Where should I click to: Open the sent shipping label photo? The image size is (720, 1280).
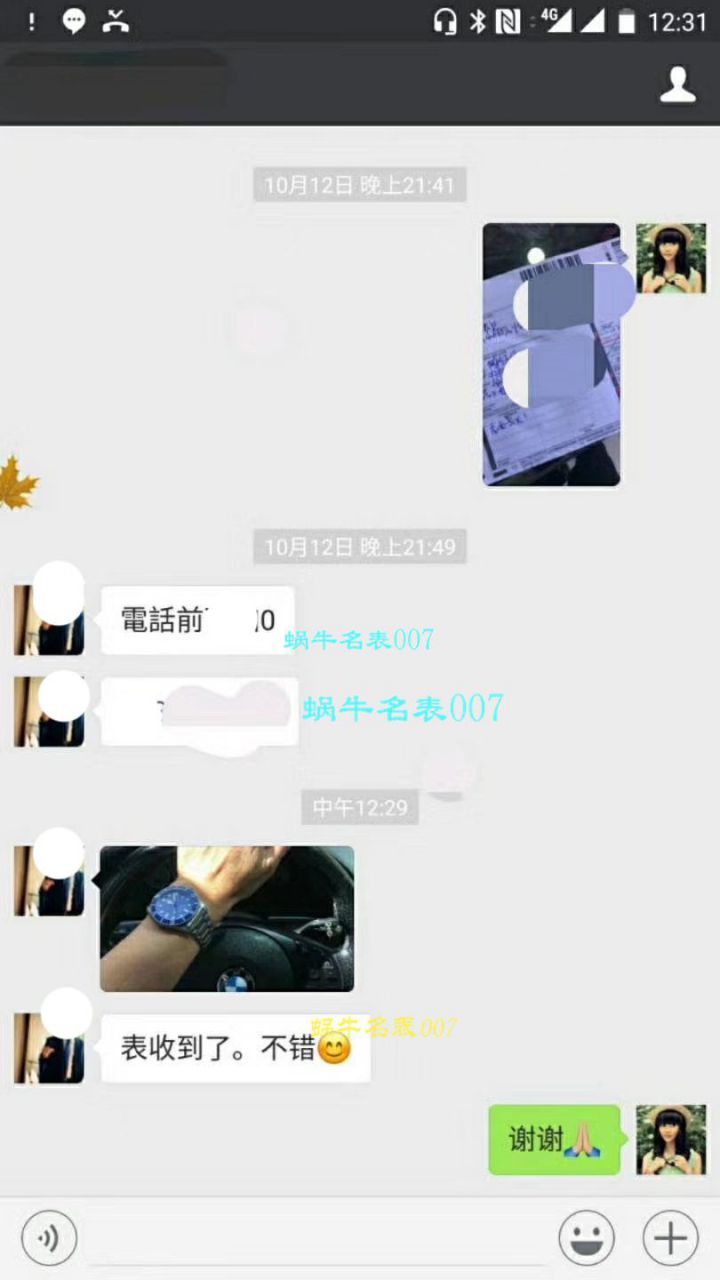(x=551, y=355)
